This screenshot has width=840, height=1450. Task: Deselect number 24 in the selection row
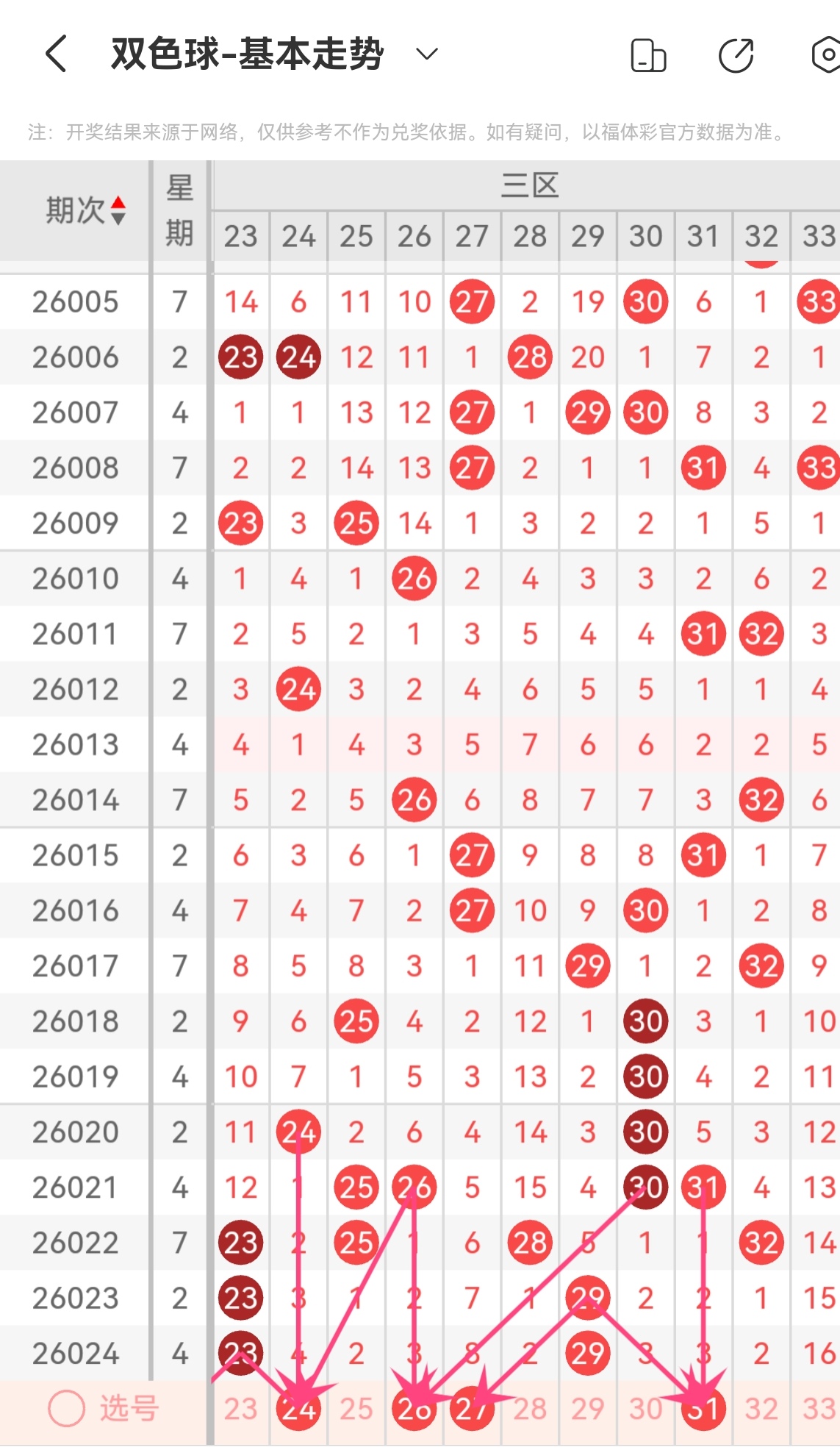[298, 1409]
